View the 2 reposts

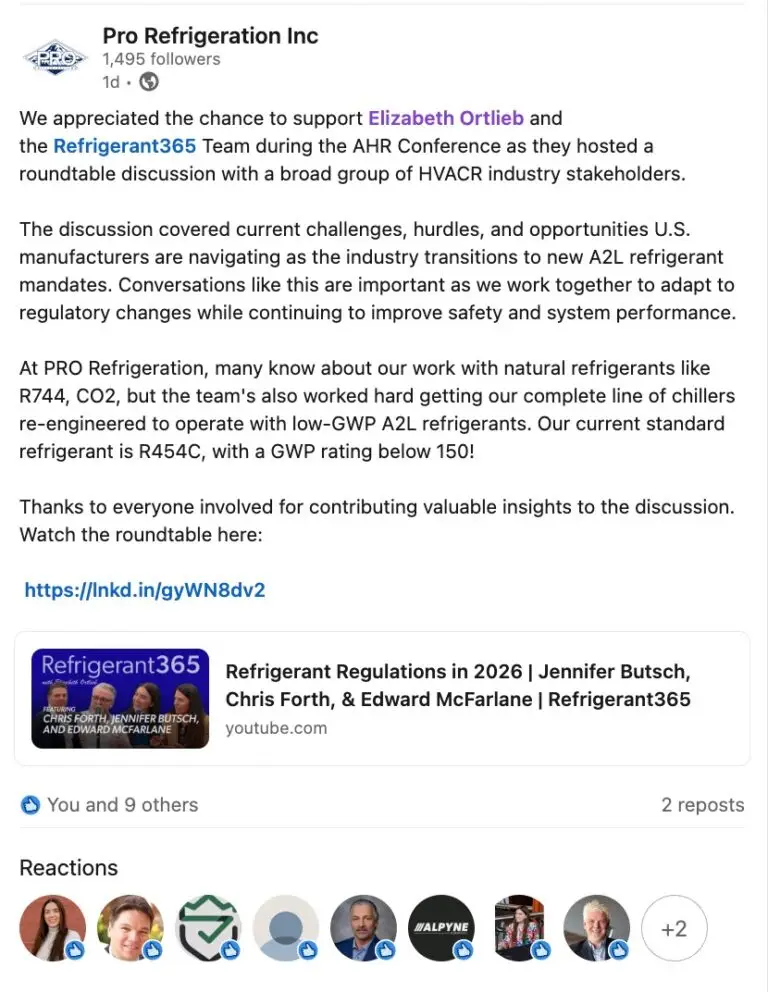702,805
